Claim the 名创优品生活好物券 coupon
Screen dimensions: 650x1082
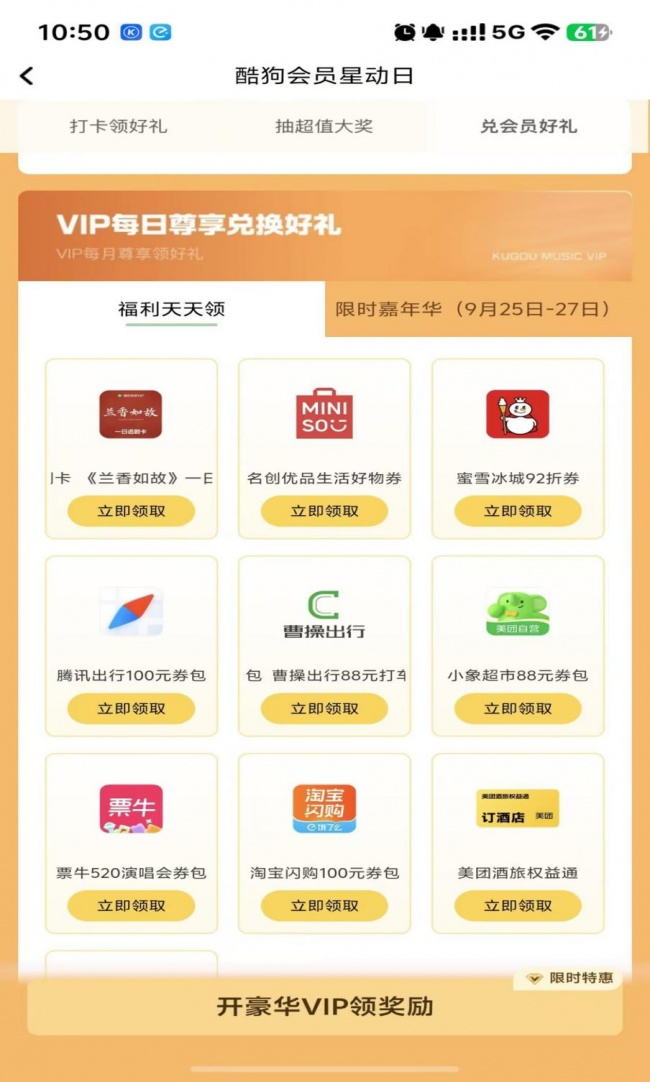[324, 511]
